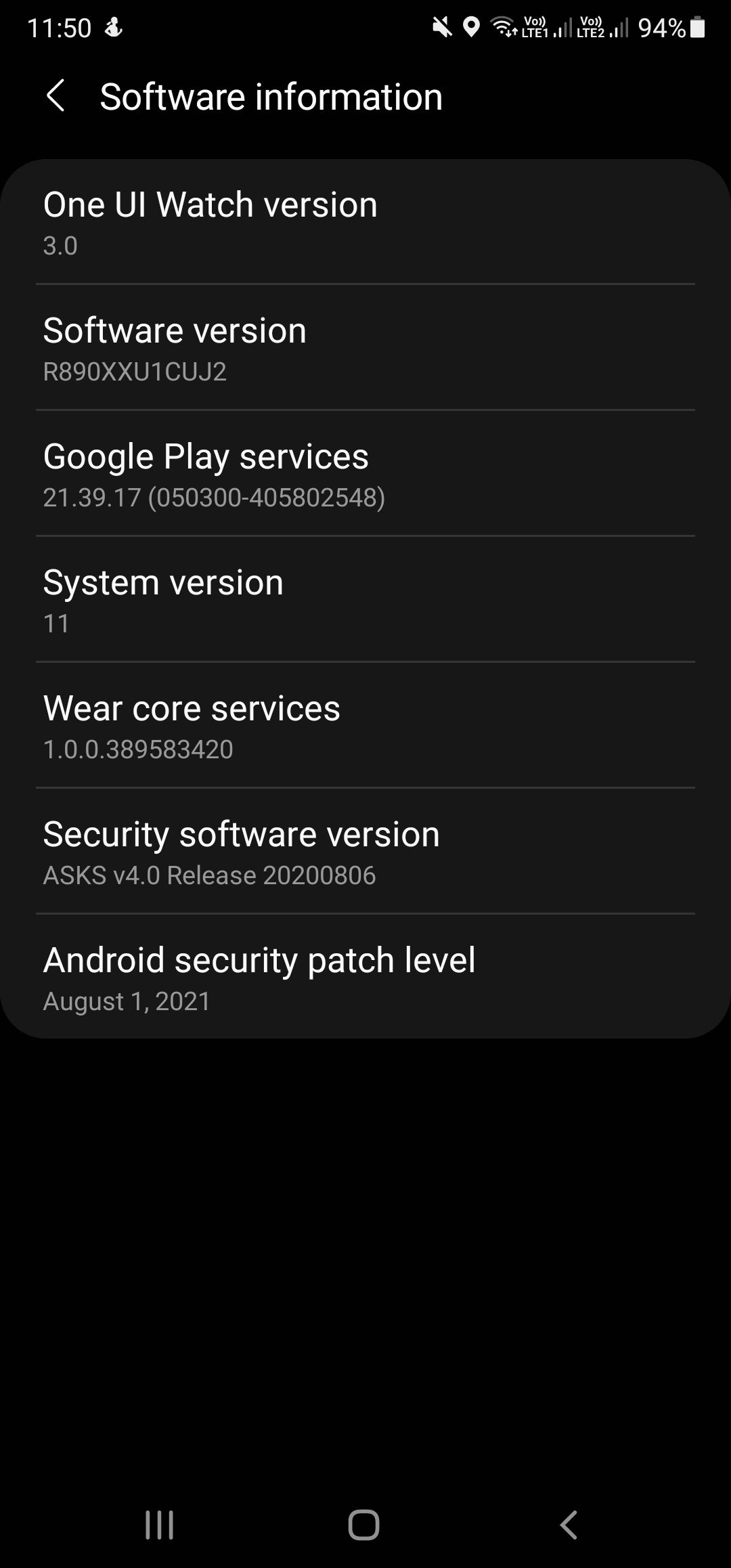Tap the muted sound icon in status bar

point(441,27)
